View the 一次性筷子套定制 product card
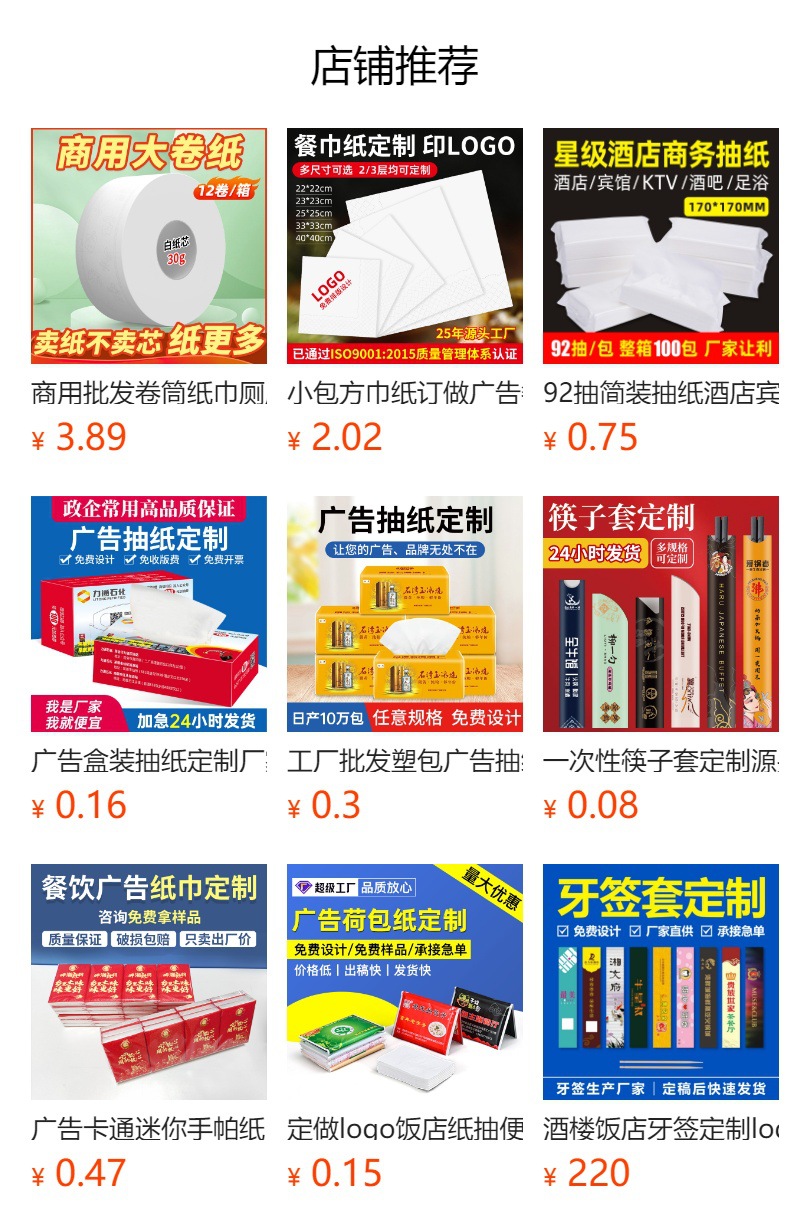790x1232 pixels. point(660,614)
